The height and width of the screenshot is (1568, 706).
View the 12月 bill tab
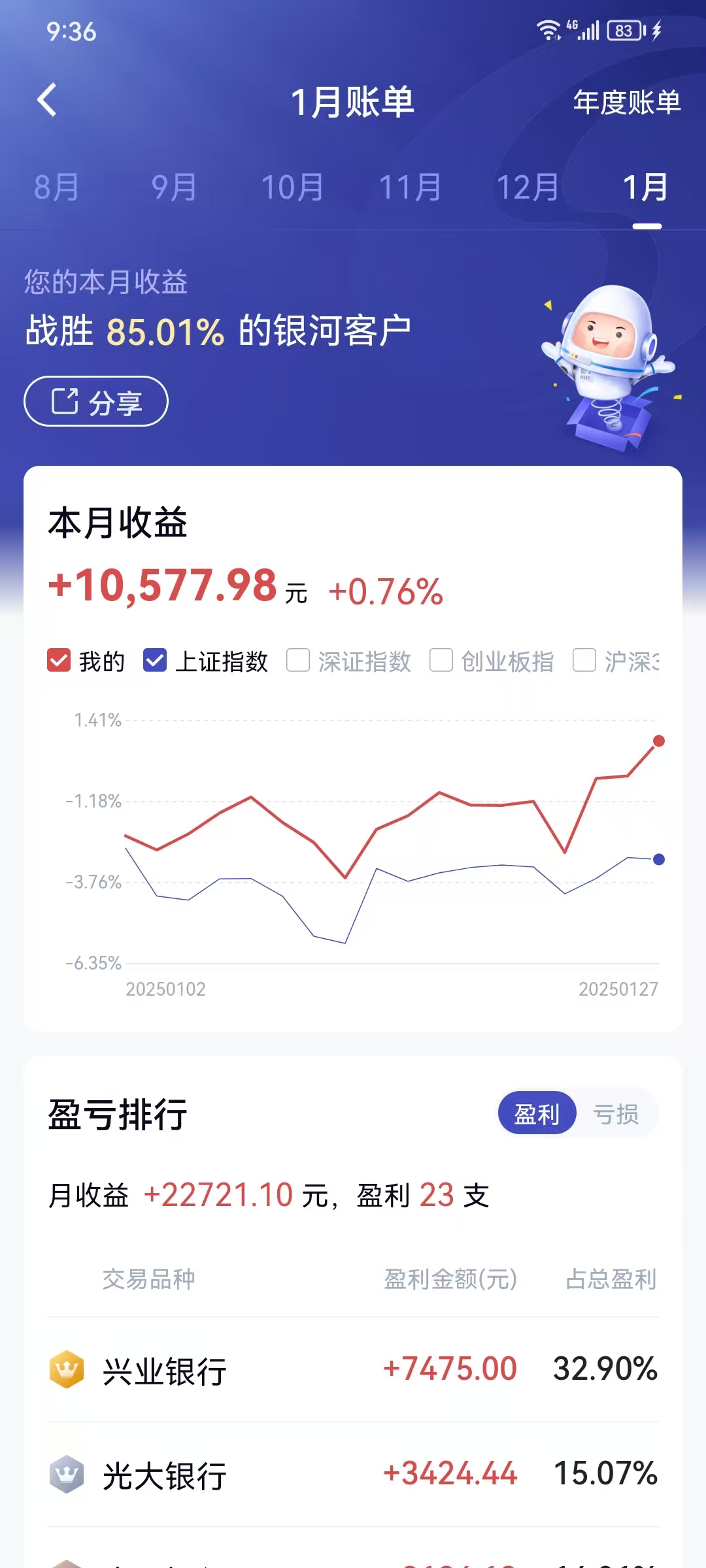click(528, 188)
